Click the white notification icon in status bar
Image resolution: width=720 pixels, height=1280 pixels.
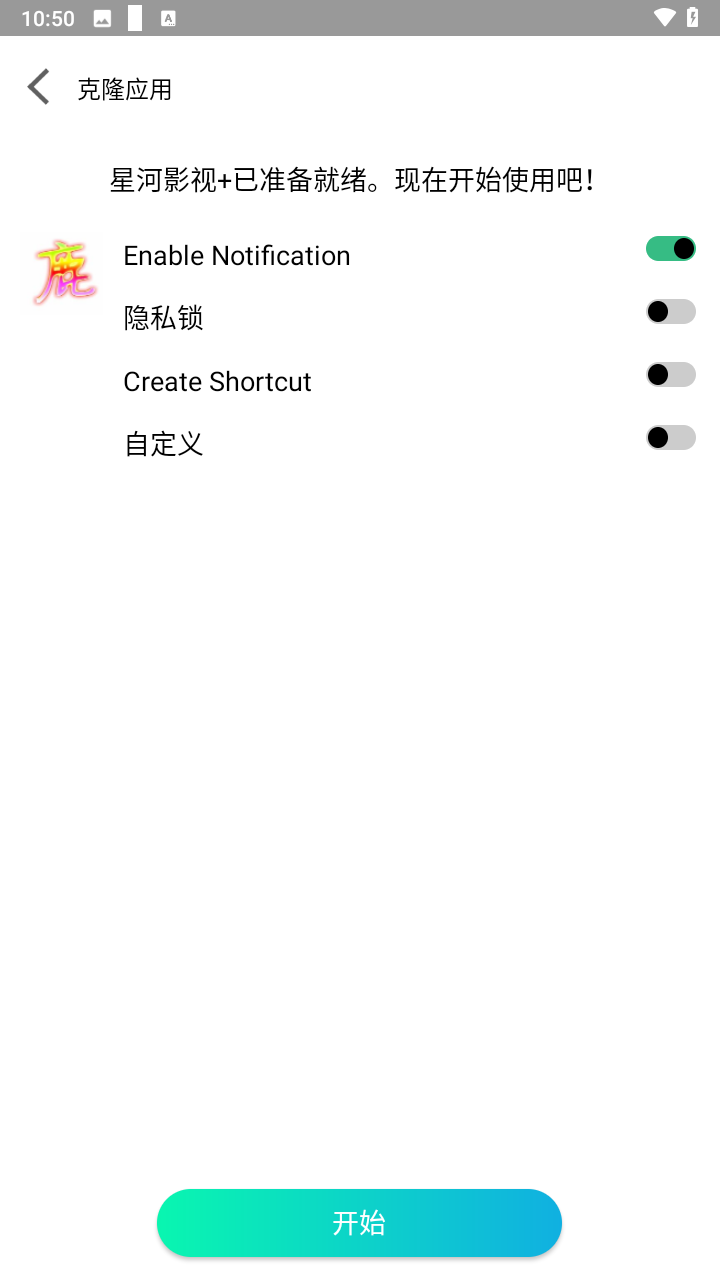(x=135, y=17)
